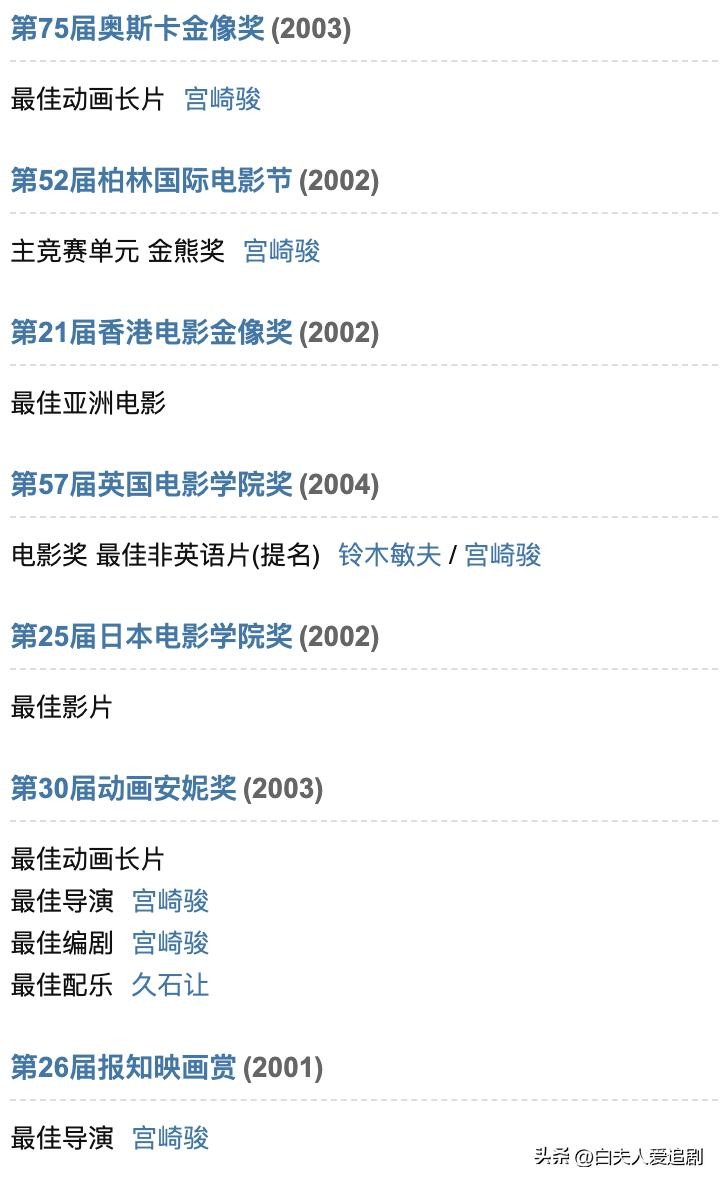The width and height of the screenshot is (720, 1182).
Task: Open the 第25届日本电影学院奖 link
Action: tap(151, 637)
